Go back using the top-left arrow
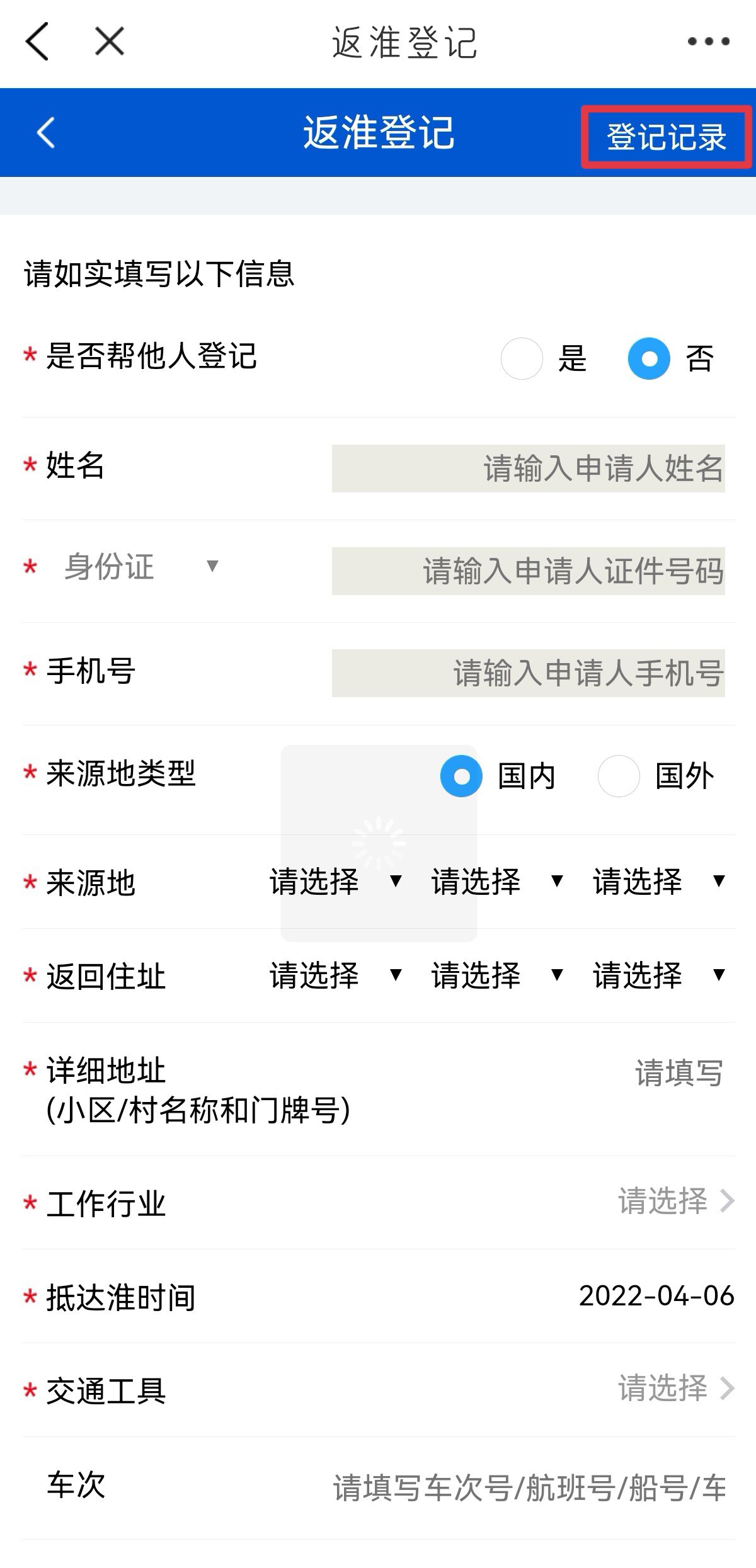 (37, 42)
